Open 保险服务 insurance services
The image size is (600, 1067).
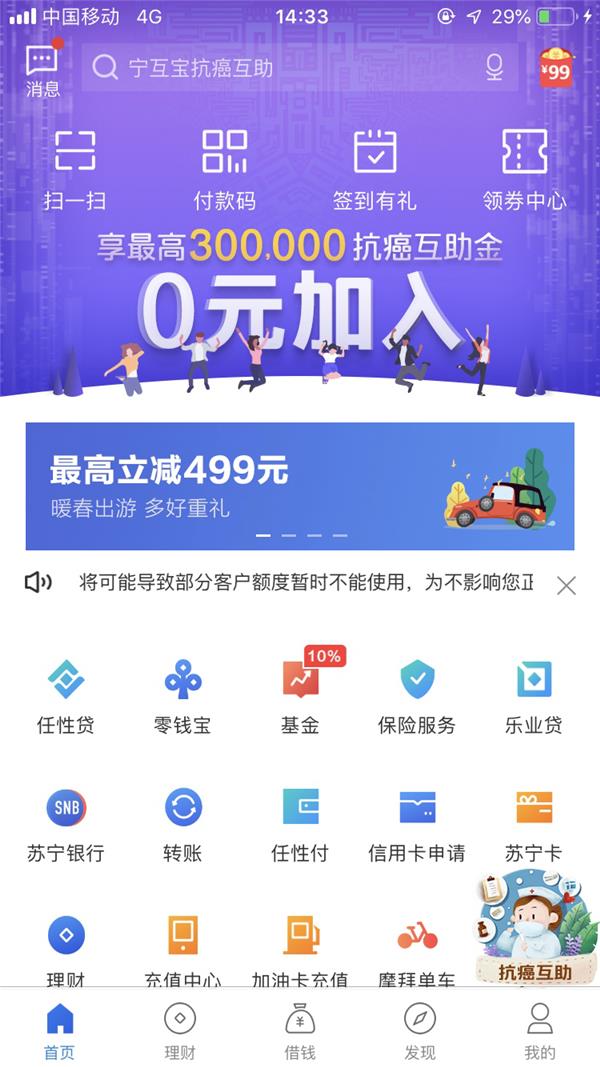[x=417, y=697]
